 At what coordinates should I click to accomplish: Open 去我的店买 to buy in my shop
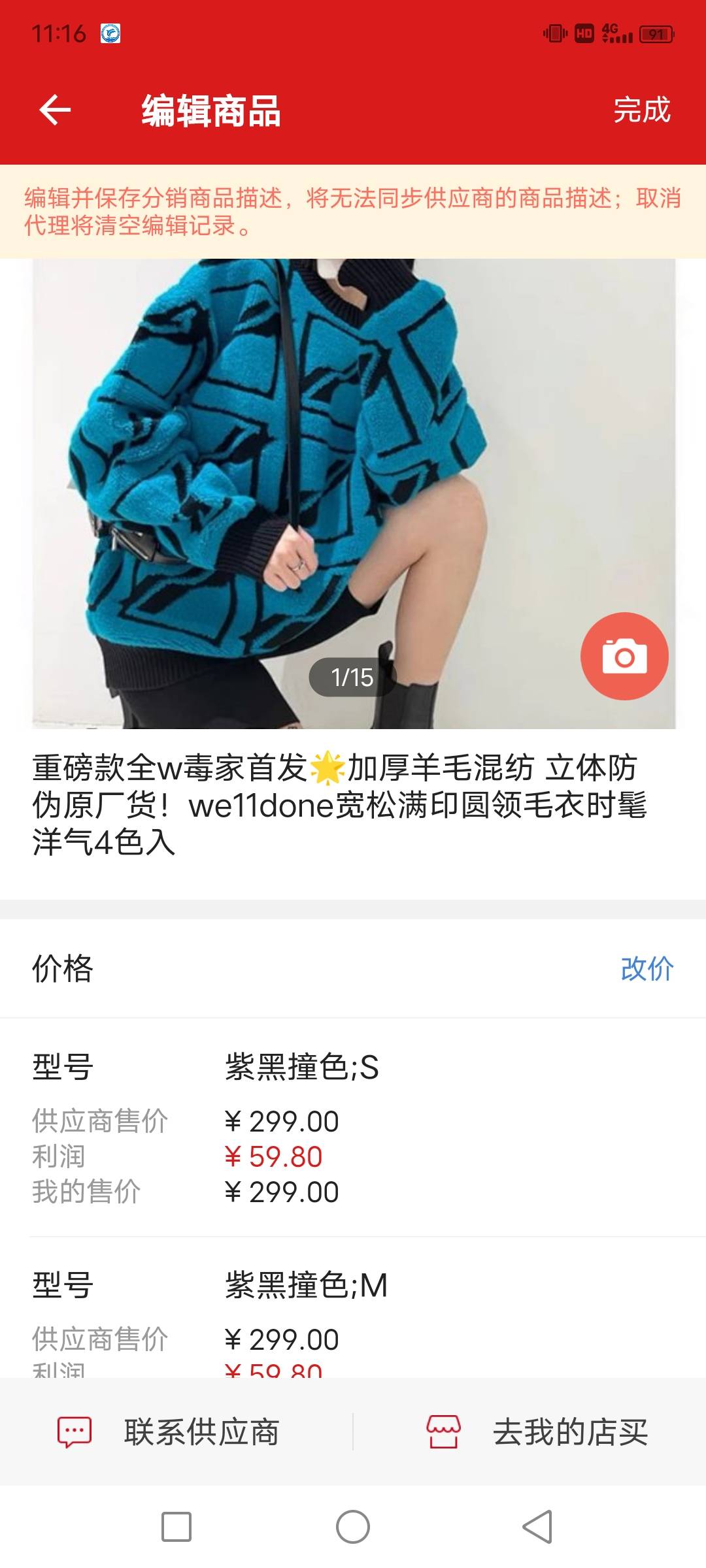[536, 1432]
